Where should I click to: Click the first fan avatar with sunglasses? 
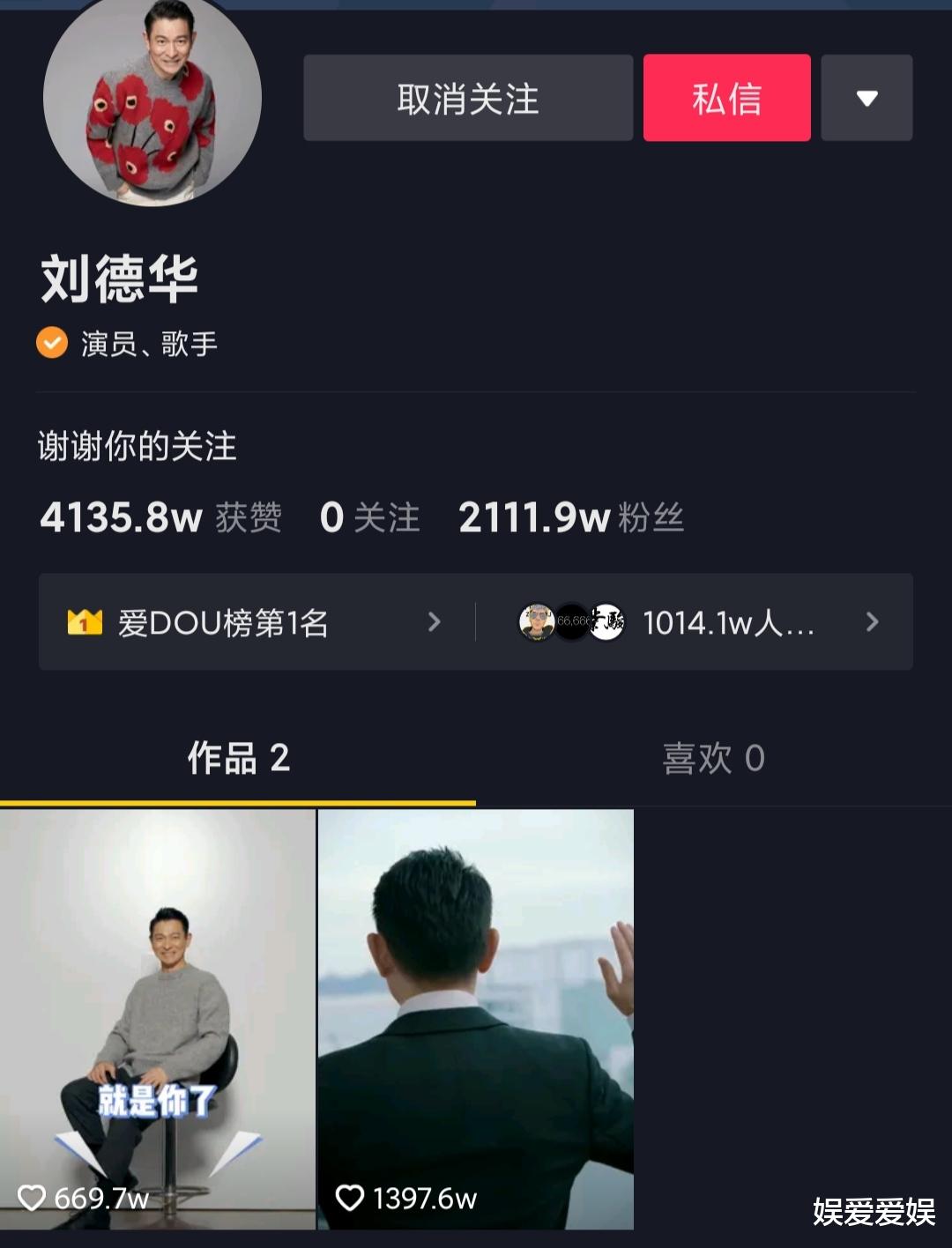pos(539,623)
